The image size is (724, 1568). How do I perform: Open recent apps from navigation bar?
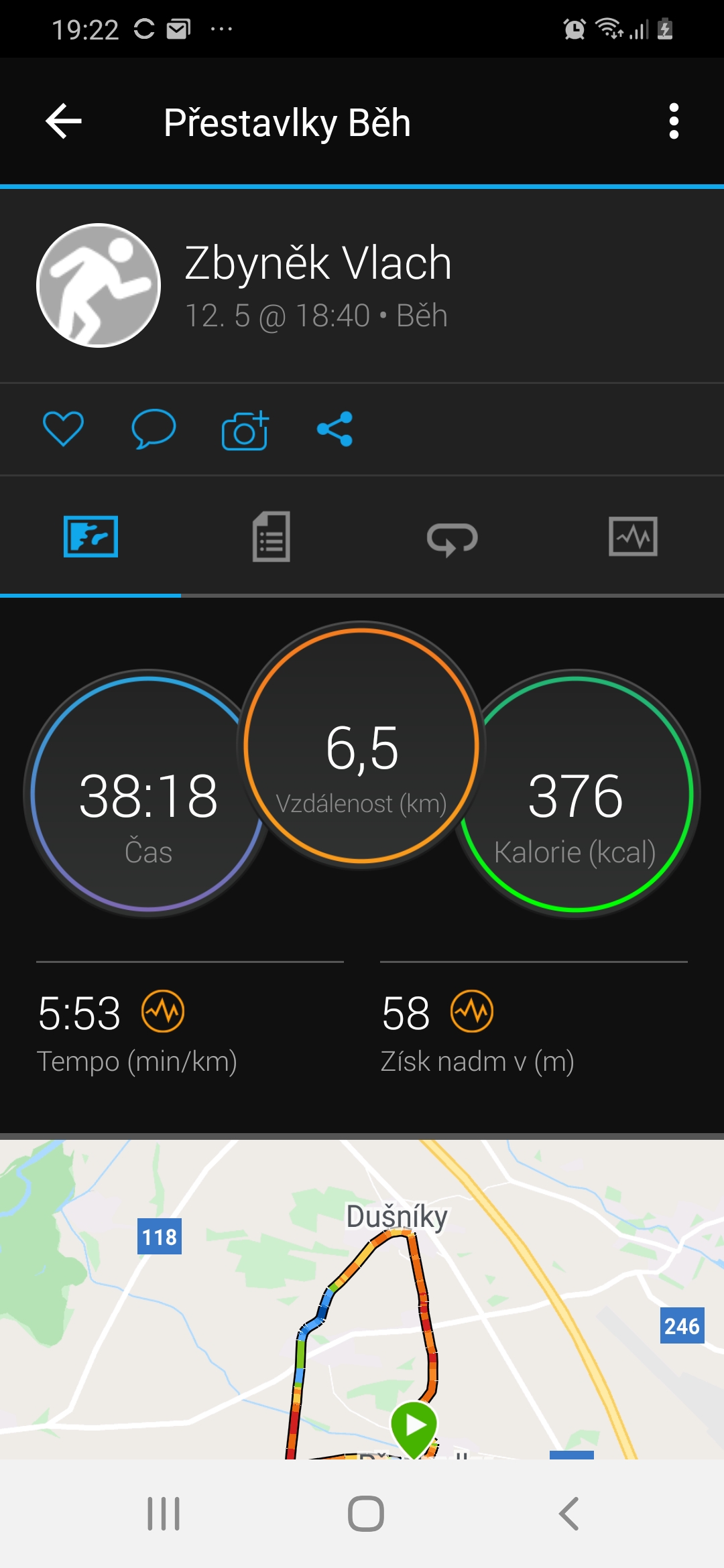click(x=164, y=1514)
